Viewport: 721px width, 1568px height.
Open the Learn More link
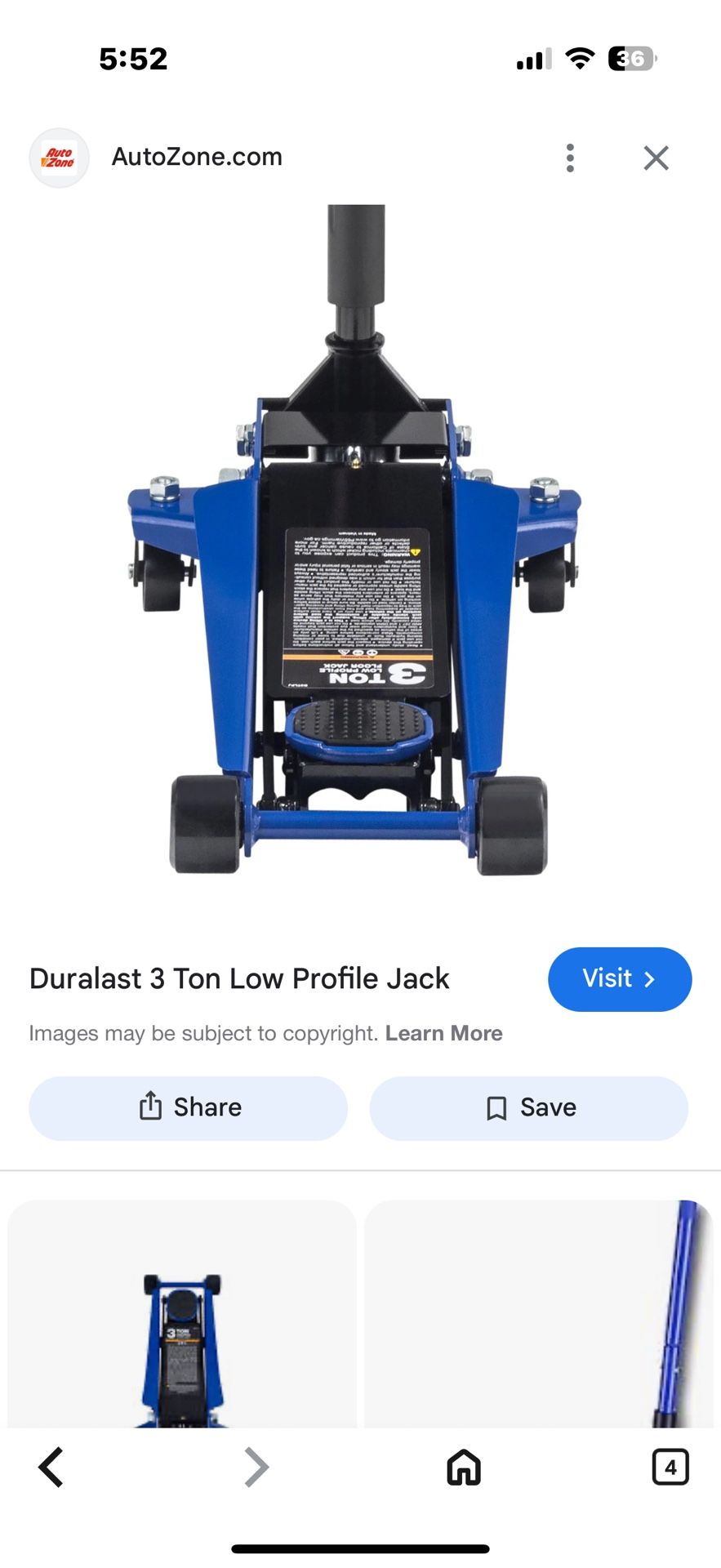444,1032
